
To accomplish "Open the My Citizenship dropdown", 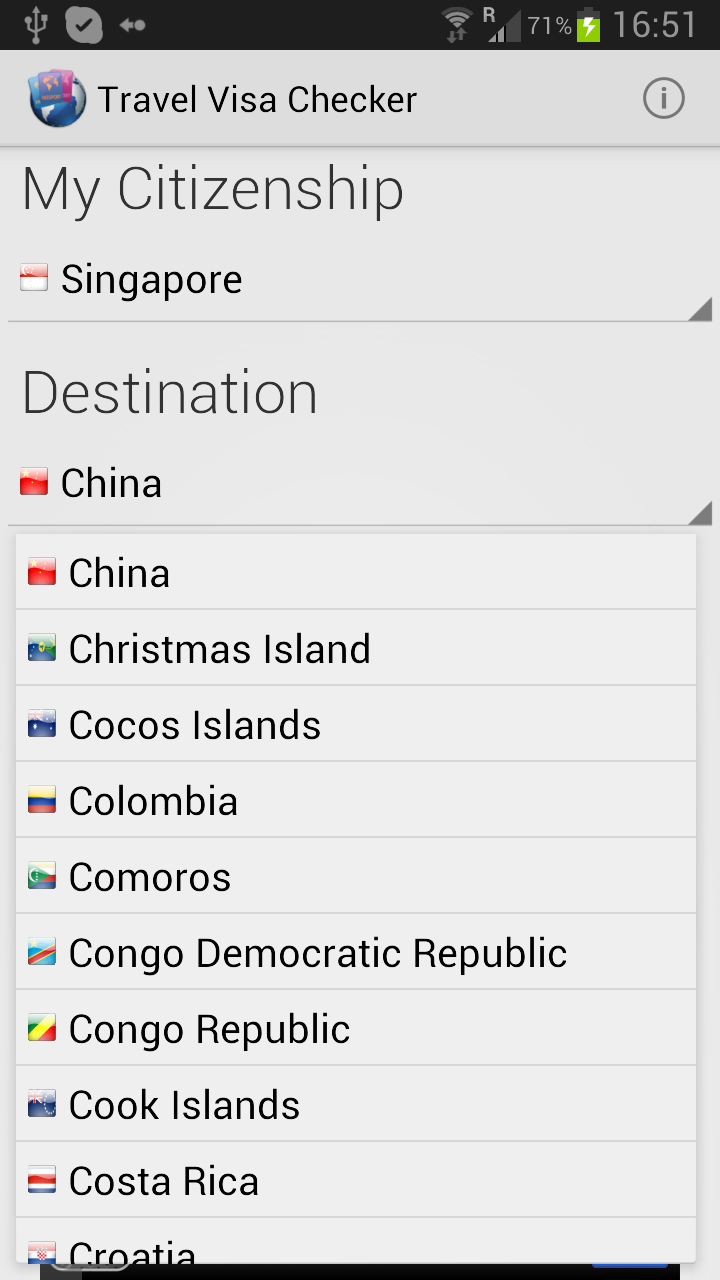I will click(x=360, y=279).
